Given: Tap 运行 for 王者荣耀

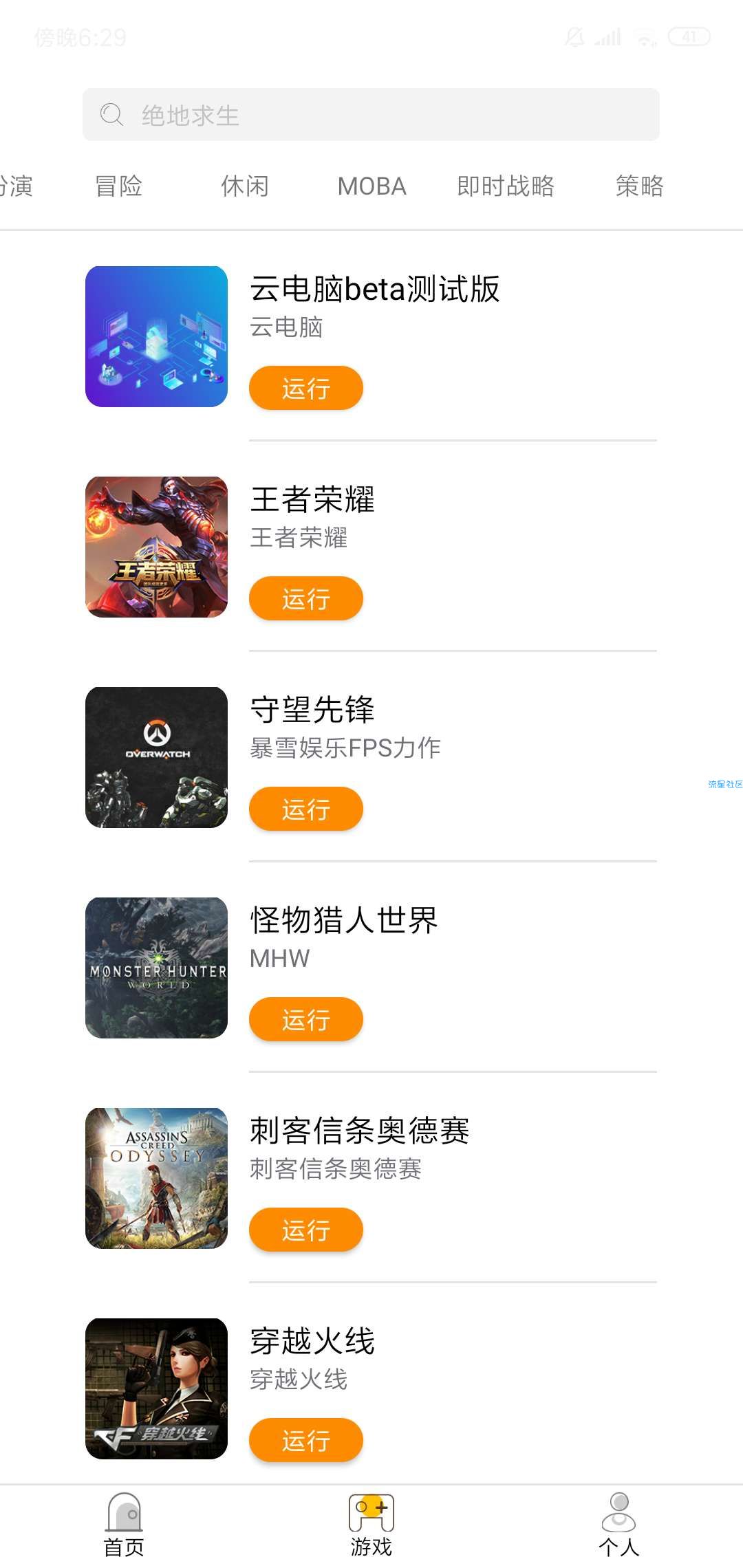Looking at the screenshot, I should click(305, 598).
